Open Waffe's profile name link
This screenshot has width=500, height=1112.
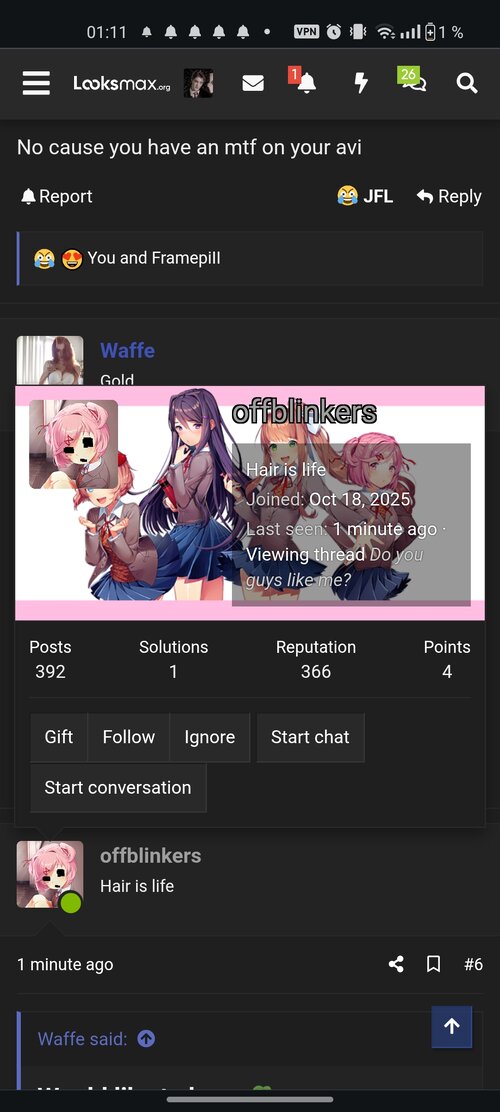(128, 350)
